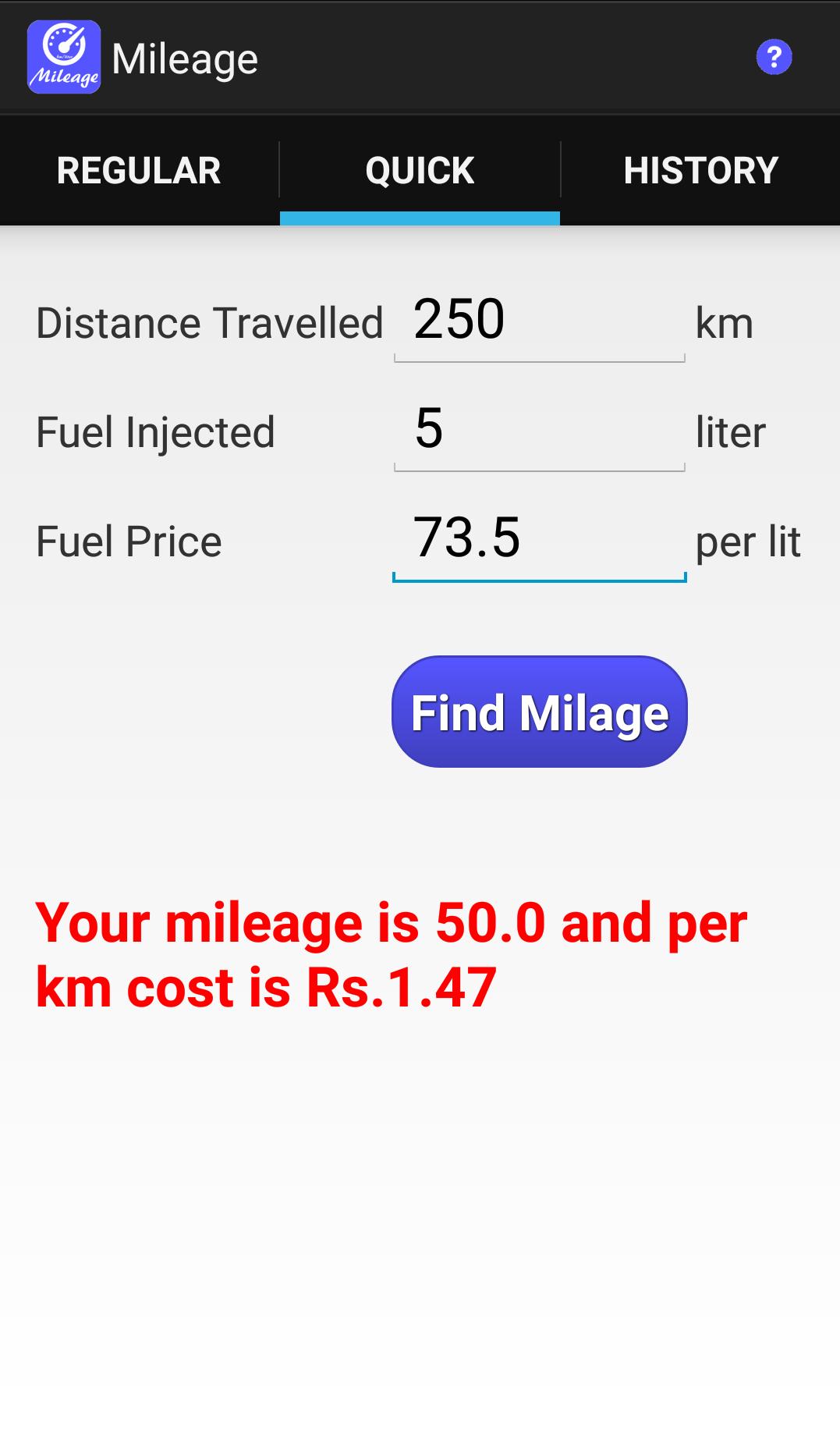Tap the 'liter' unit label
The width and height of the screenshot is (840, 1452).
(x=731, y=431)
